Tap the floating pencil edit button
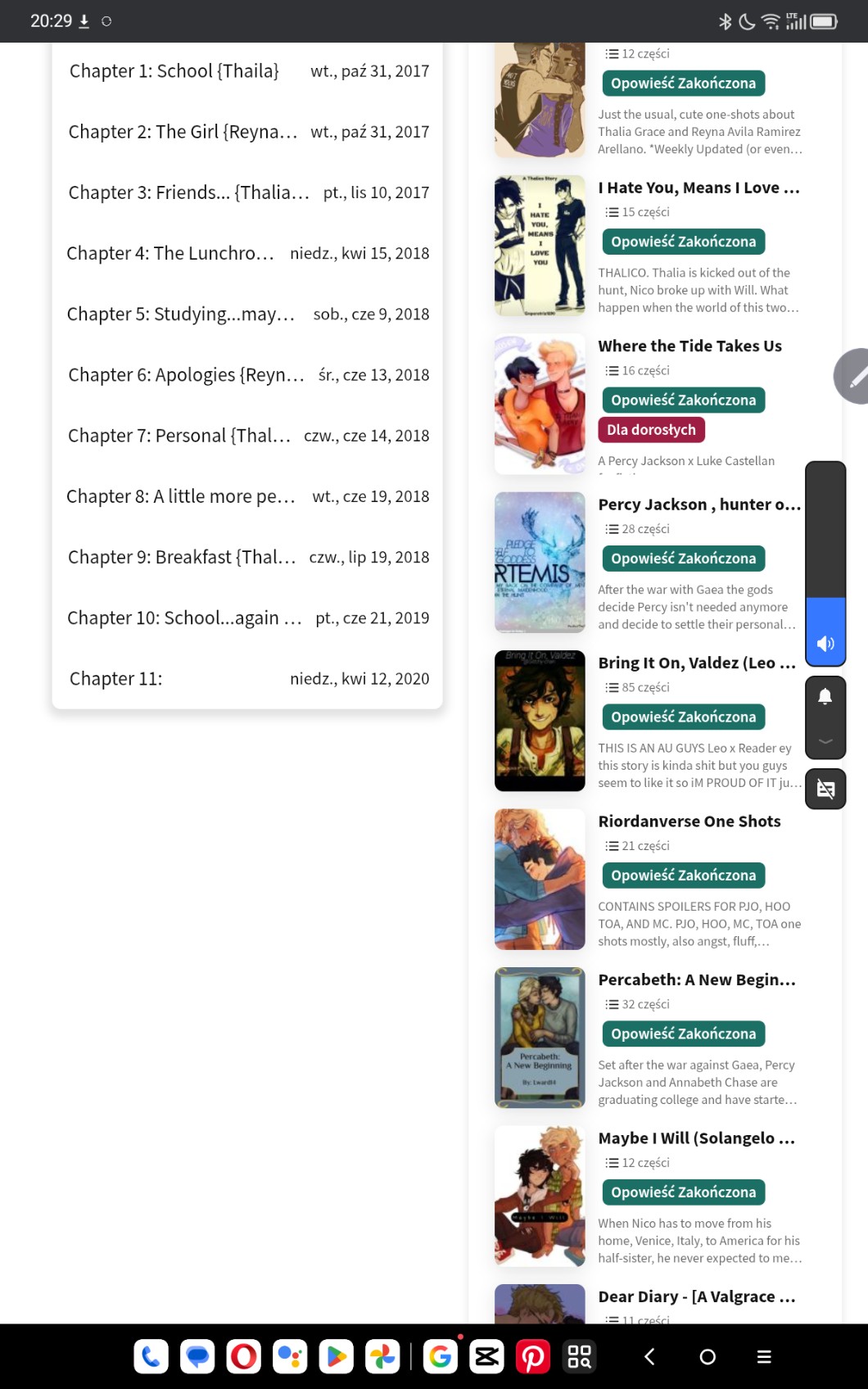This screenshot has height=1389, width=868. pos(854,377)
